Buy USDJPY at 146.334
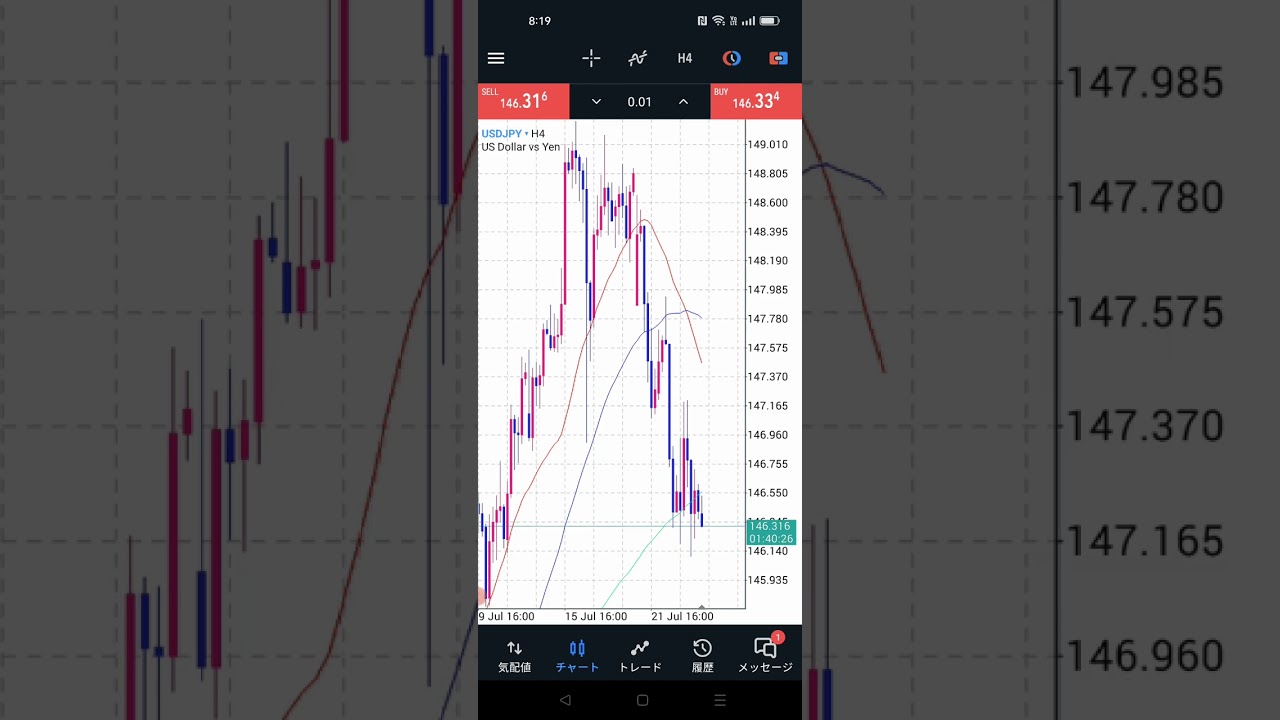 pyautogui.click(x=755, y=101)
